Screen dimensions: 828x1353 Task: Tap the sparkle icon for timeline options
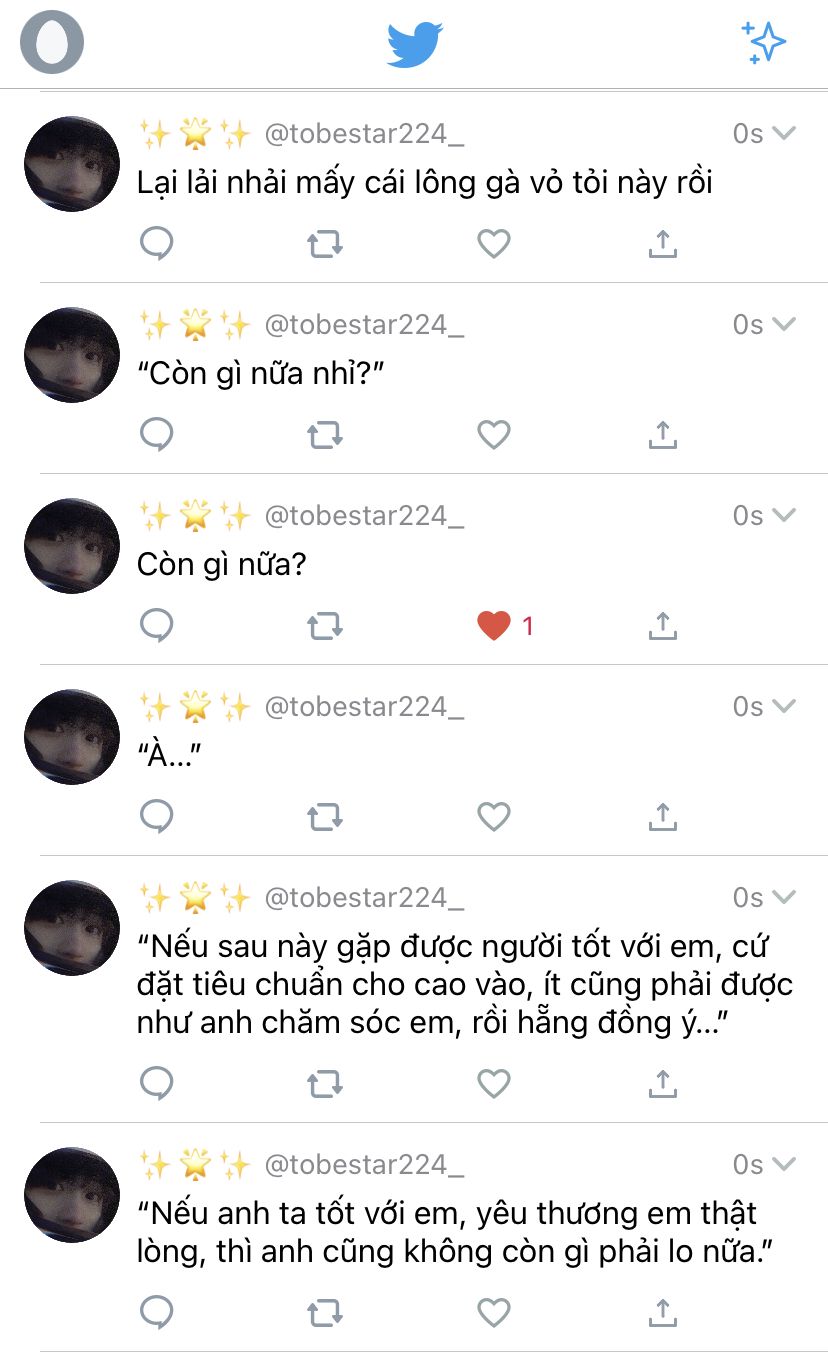click(x=764, y=42)
